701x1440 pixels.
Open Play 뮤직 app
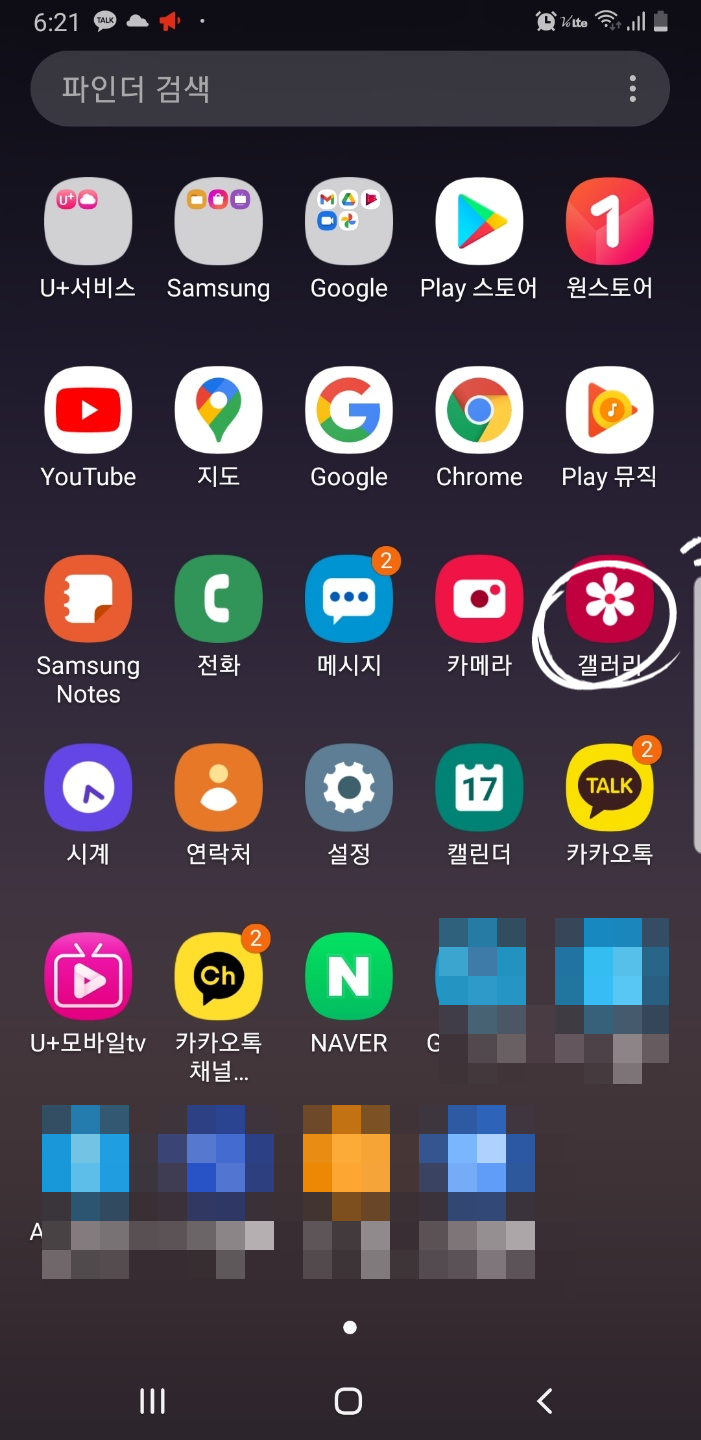click(x=609, y=410)
